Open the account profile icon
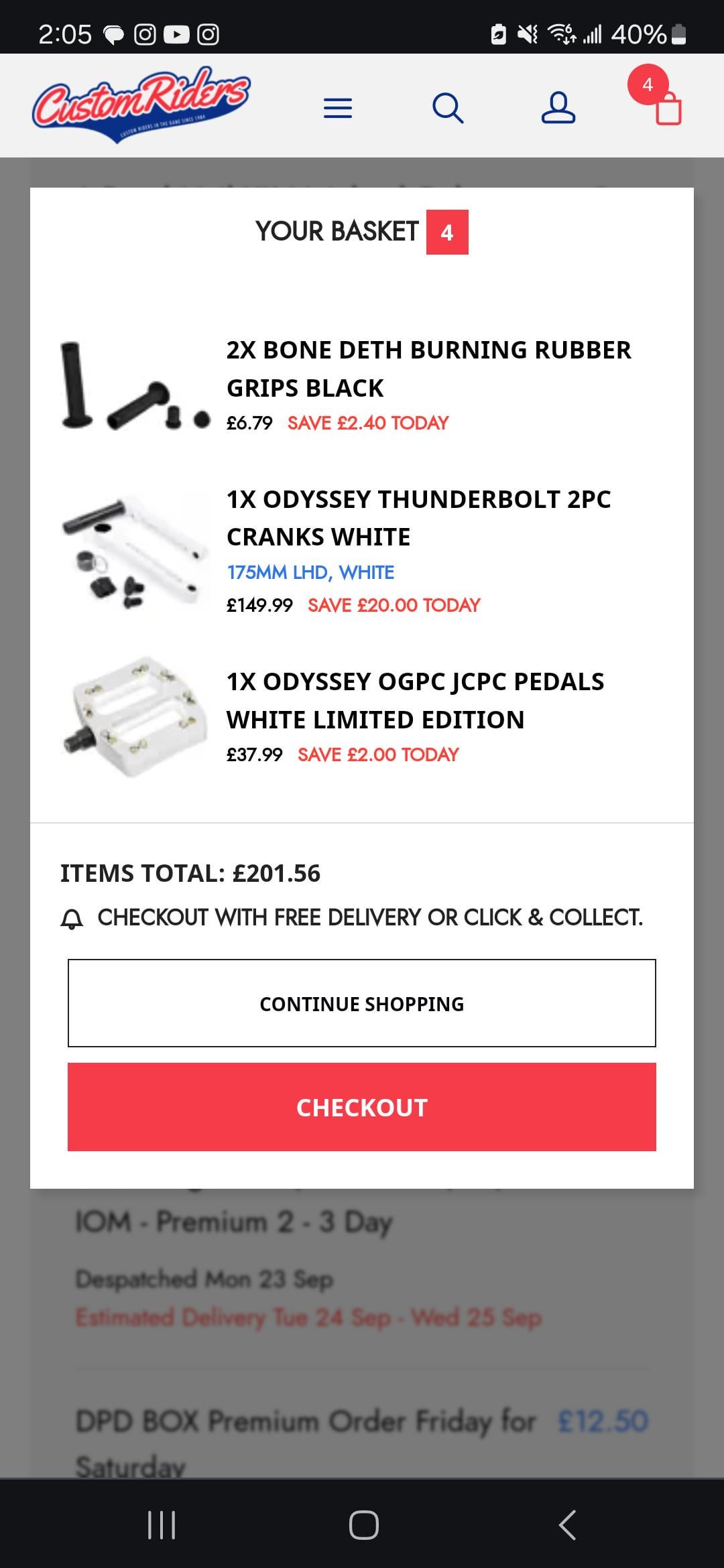Viewport: 724px width, 1568px height. tap(558, 108)
